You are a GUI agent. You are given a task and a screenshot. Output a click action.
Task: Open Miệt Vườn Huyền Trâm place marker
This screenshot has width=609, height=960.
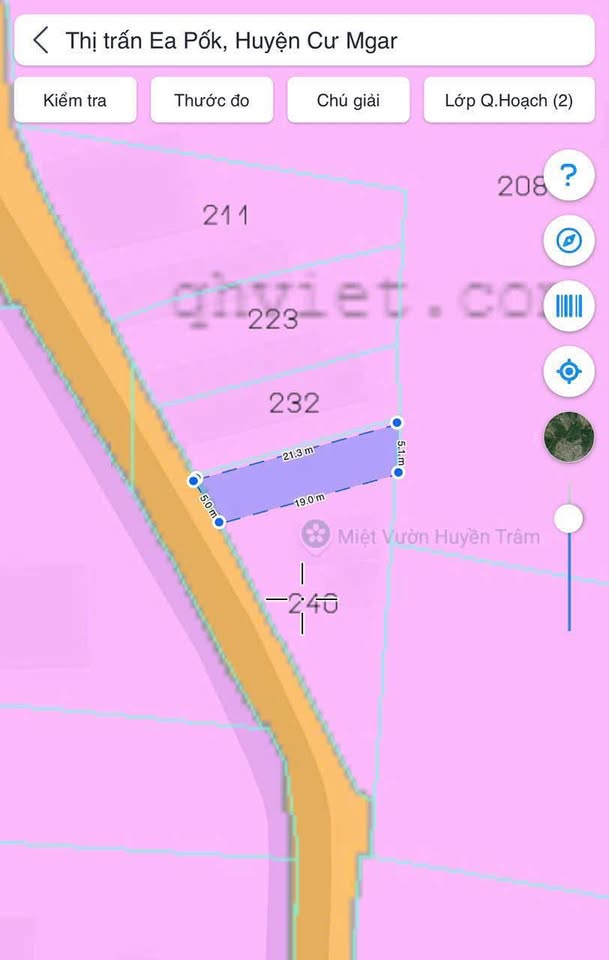tap(316, 535)
